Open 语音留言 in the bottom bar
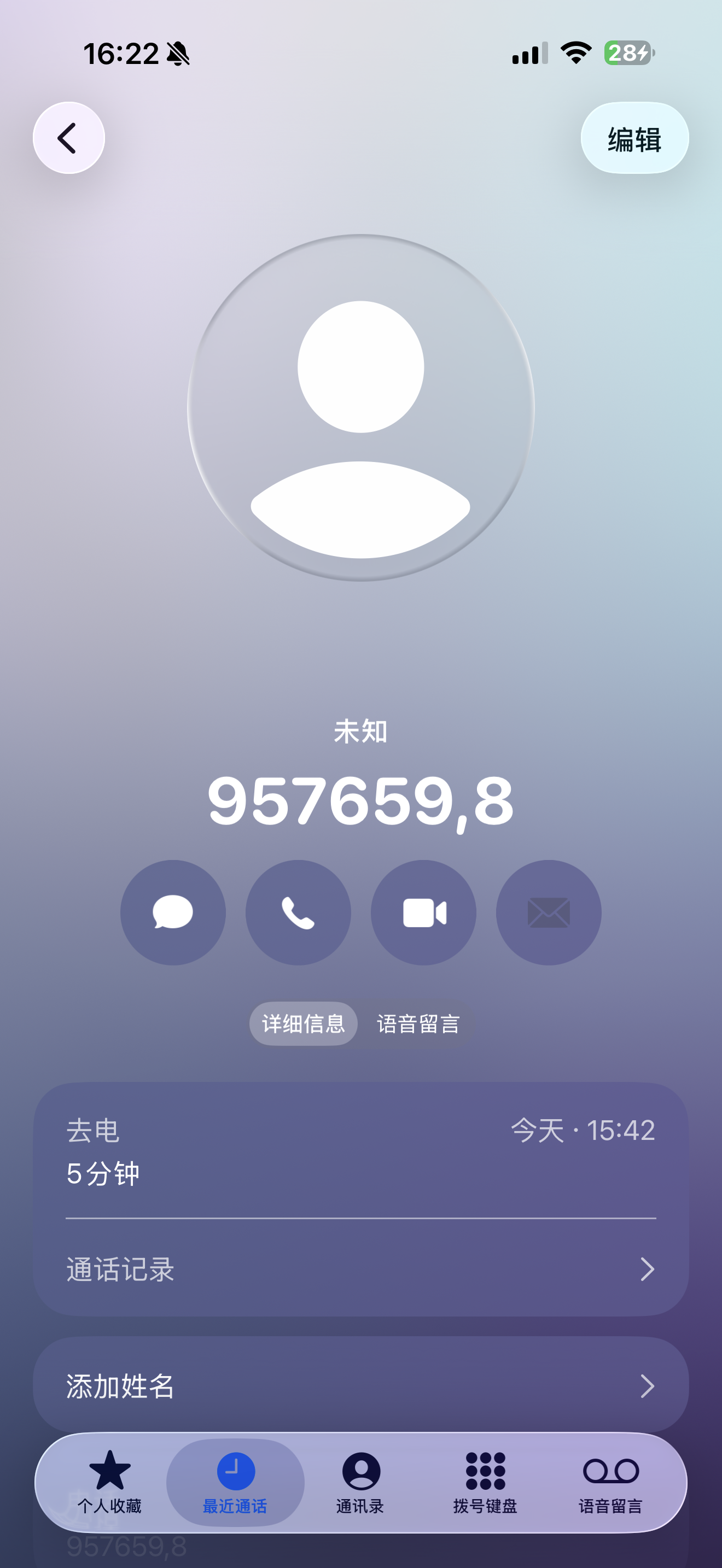This screenshot has width=722, height=1568. (x=610, y=1482)
